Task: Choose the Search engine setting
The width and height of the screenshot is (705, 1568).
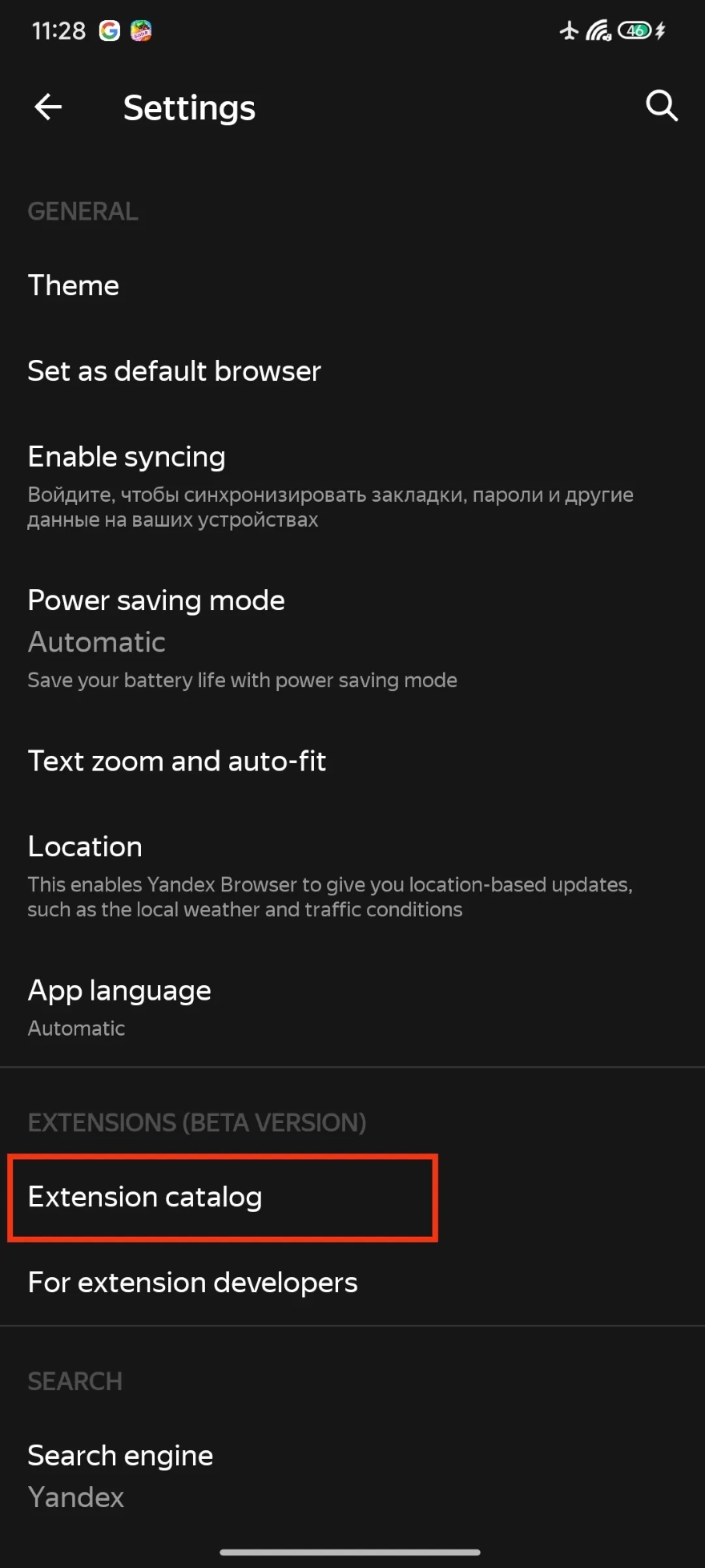Action: point(120,1456)
